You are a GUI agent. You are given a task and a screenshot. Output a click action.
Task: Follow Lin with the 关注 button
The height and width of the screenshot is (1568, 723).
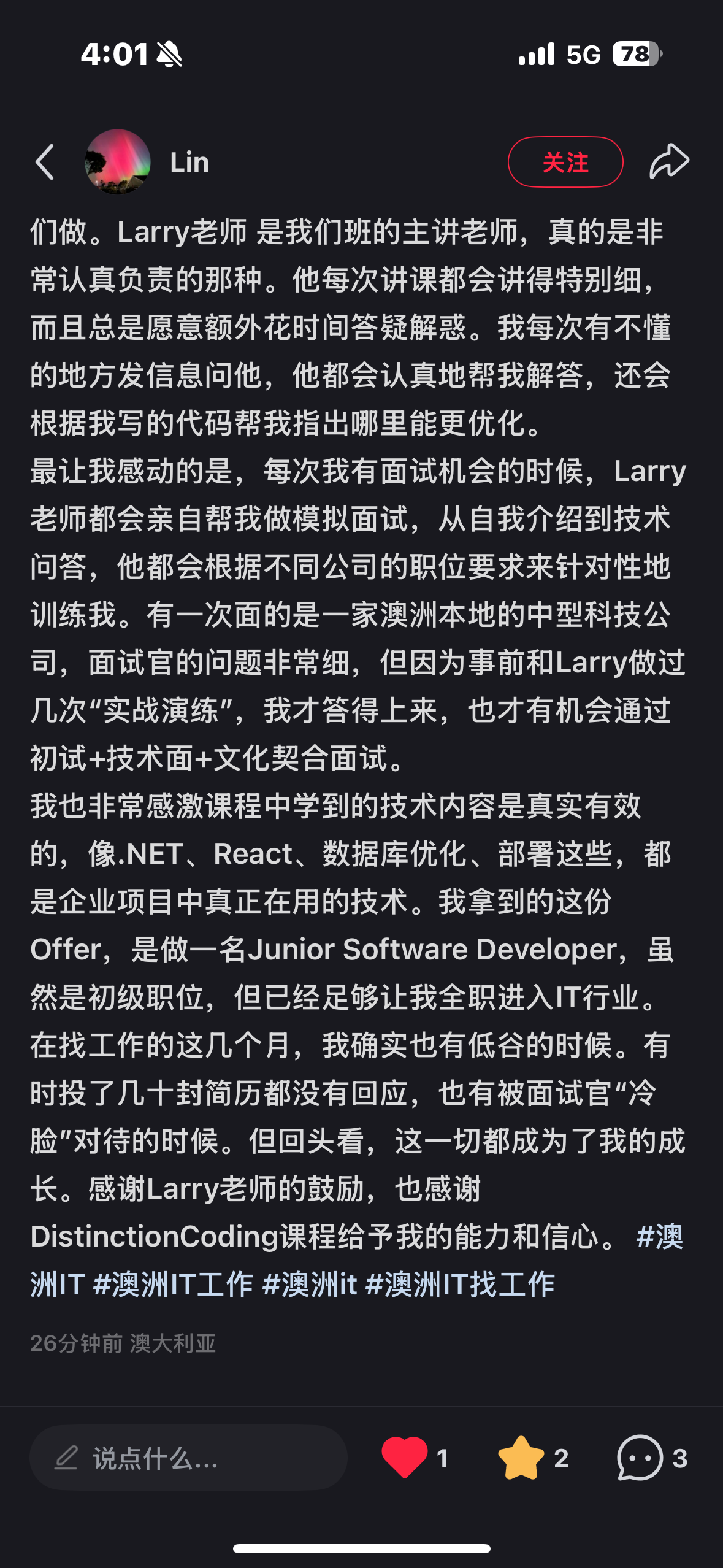pos(565,162)
